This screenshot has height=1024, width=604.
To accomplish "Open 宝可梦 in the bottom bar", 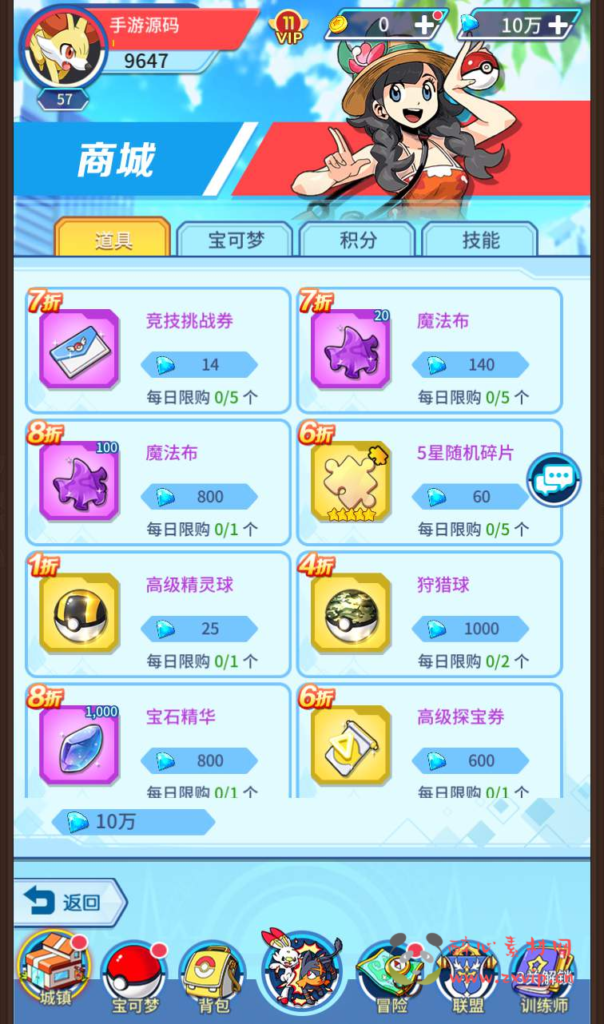I will click(x=134, y=975).
